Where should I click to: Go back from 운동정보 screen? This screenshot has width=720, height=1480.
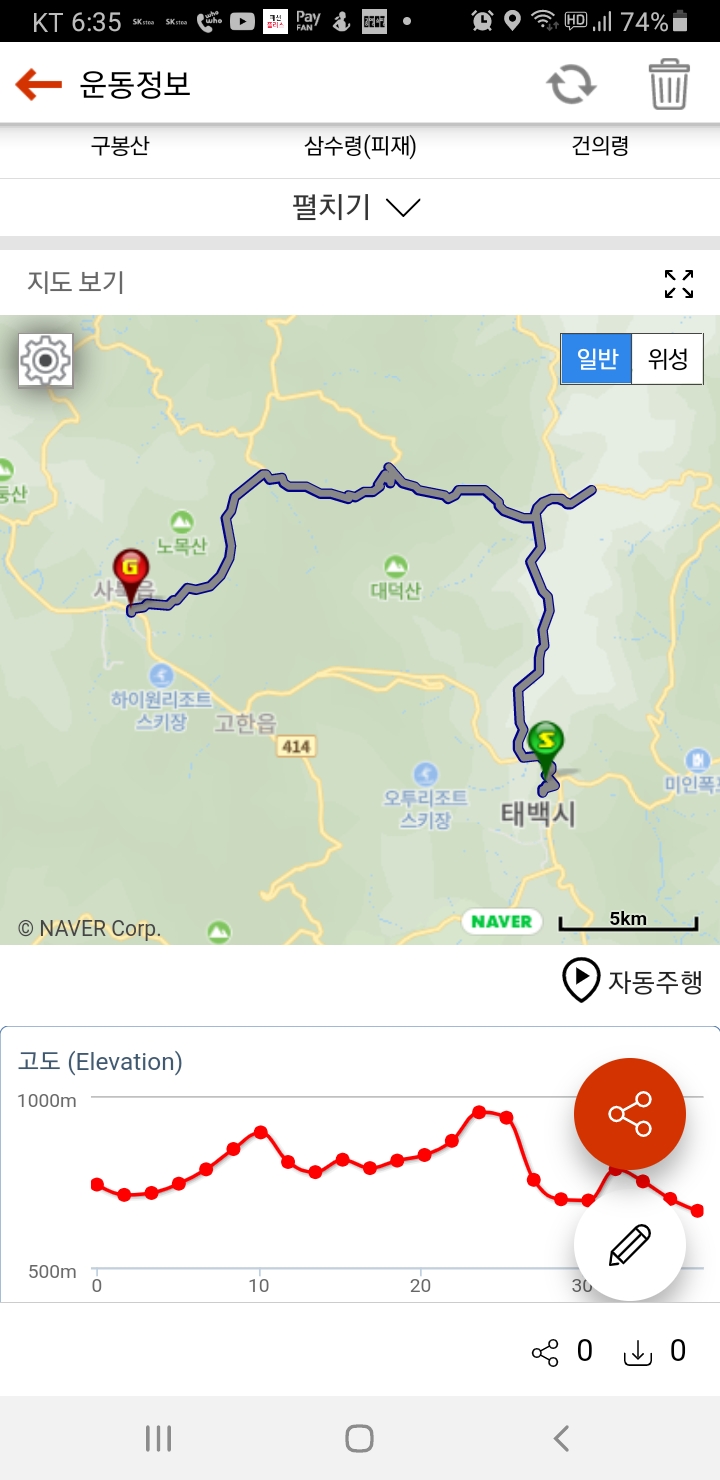click(x=39, y=85)
